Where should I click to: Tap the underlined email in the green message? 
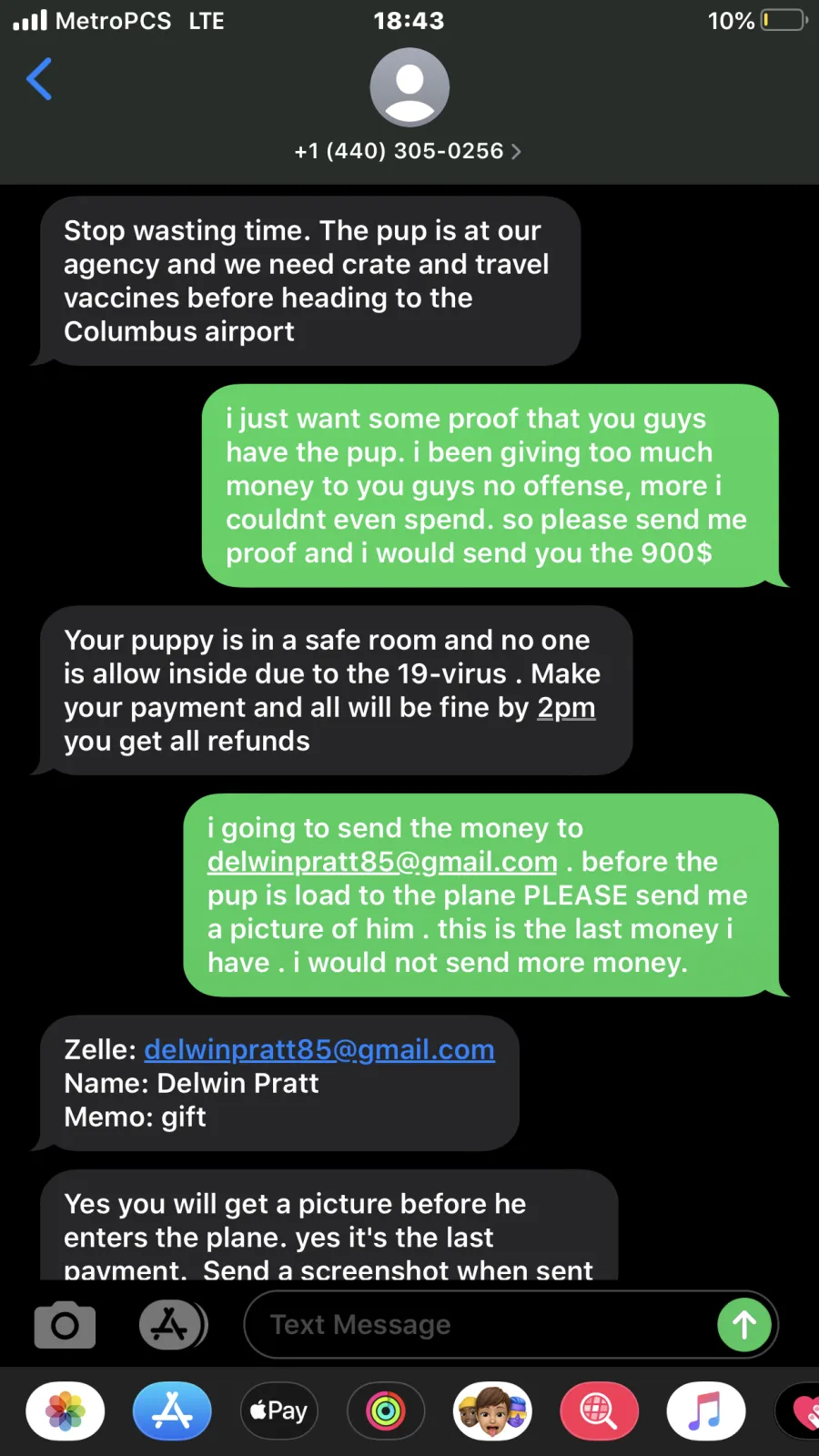(382, 862)
